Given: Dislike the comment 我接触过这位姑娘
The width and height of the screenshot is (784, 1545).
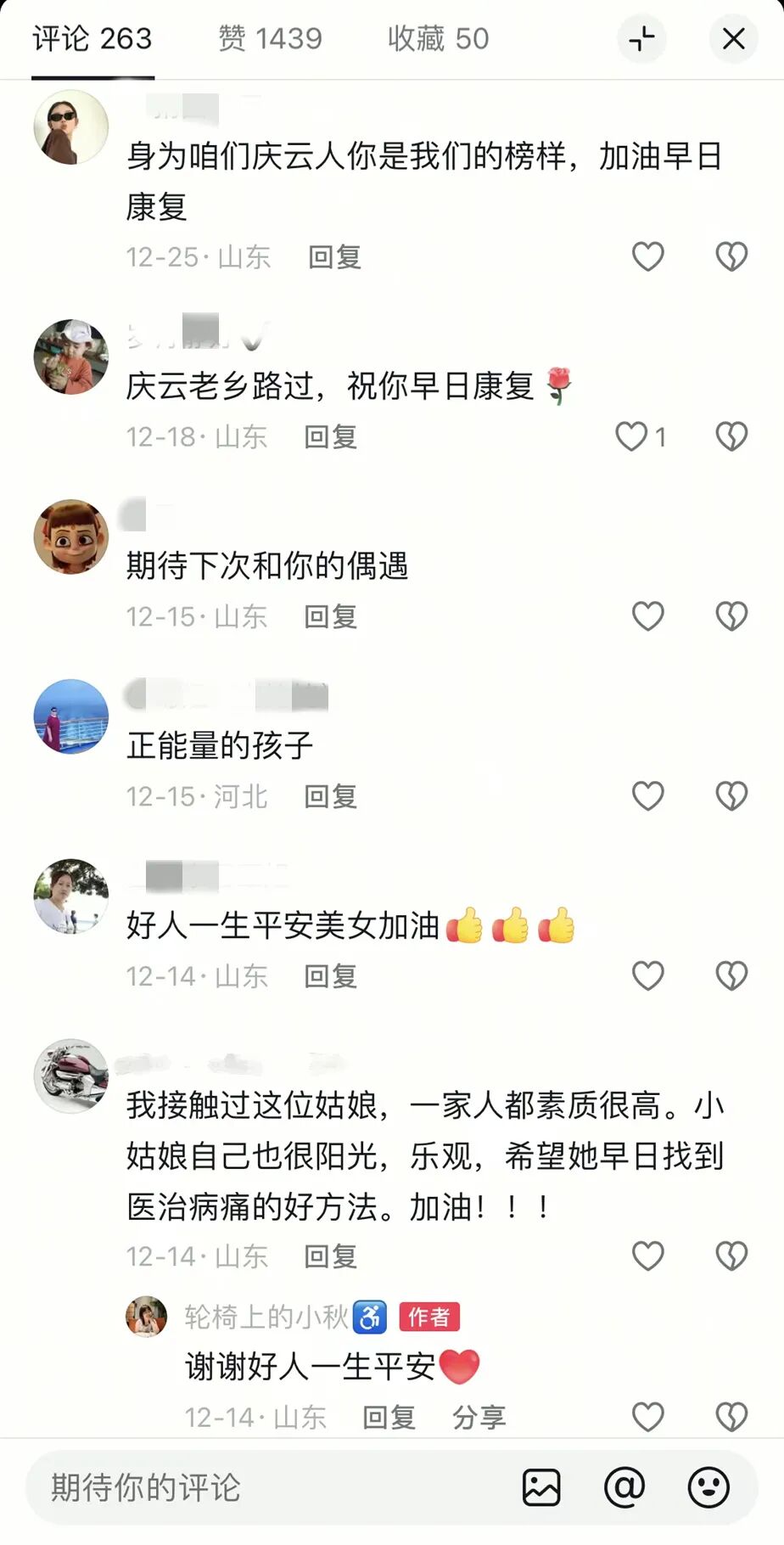Looking at the screenshot, I should point(731,1256).
